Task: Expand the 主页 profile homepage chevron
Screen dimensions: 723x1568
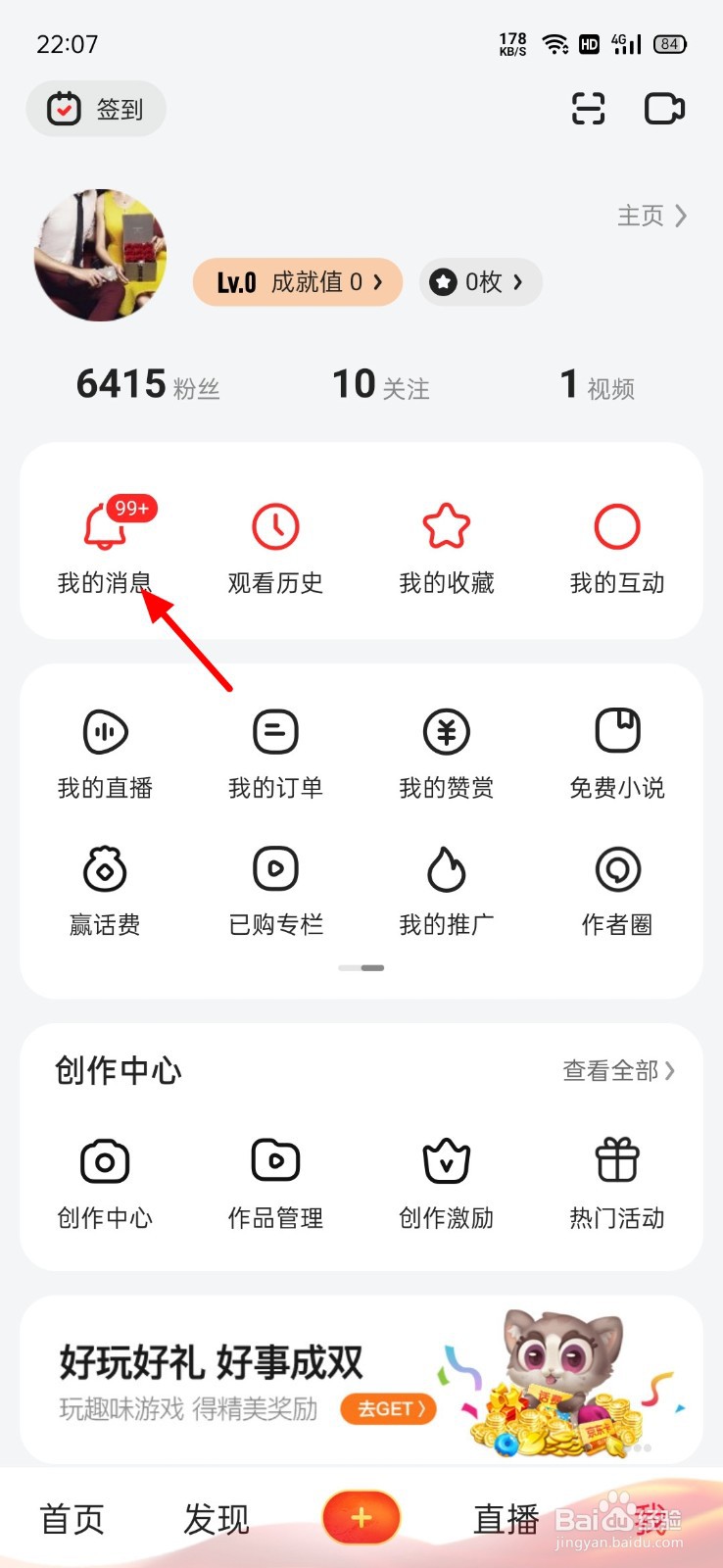Action: (651, 216)
